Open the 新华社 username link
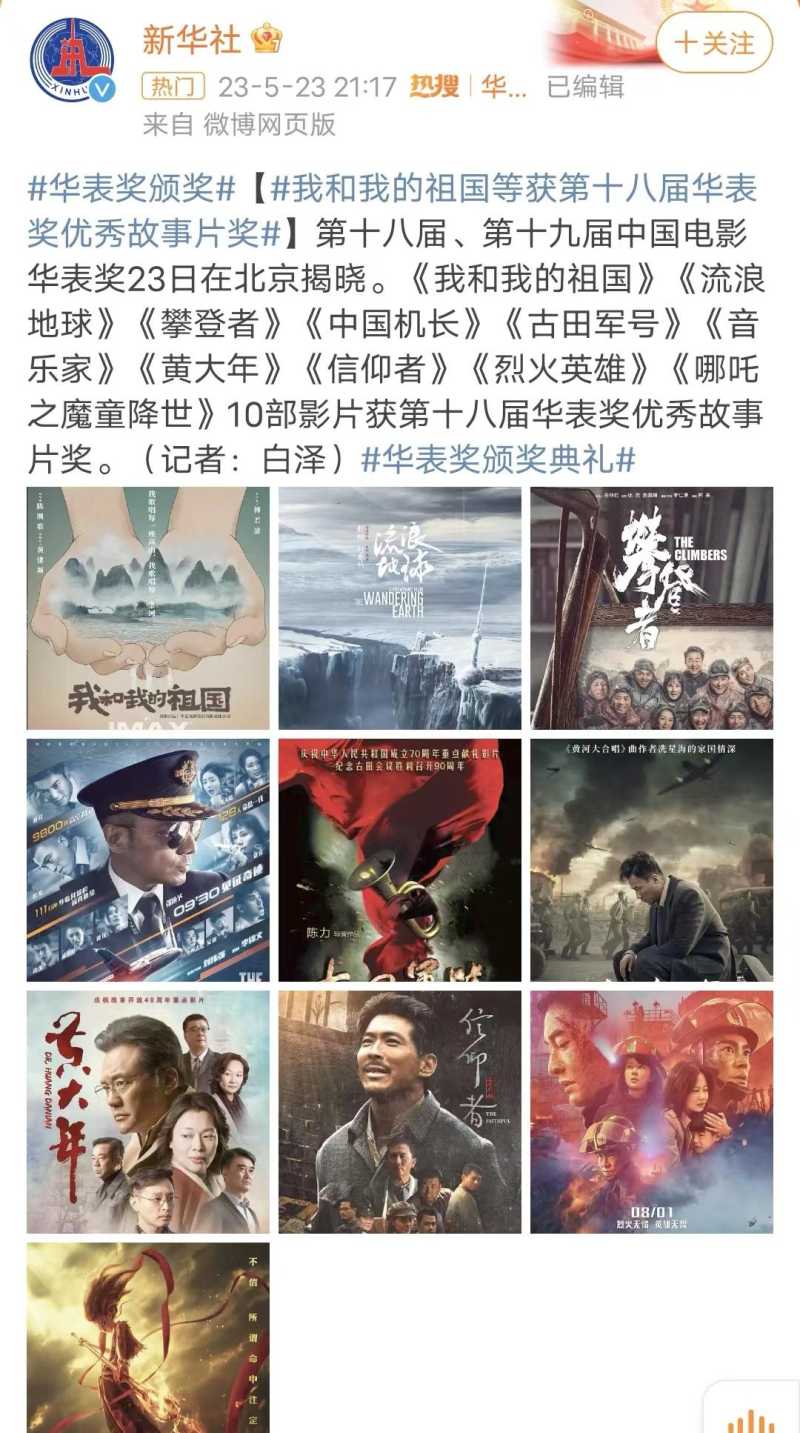The image size is (800, 1433). (192, 39)
